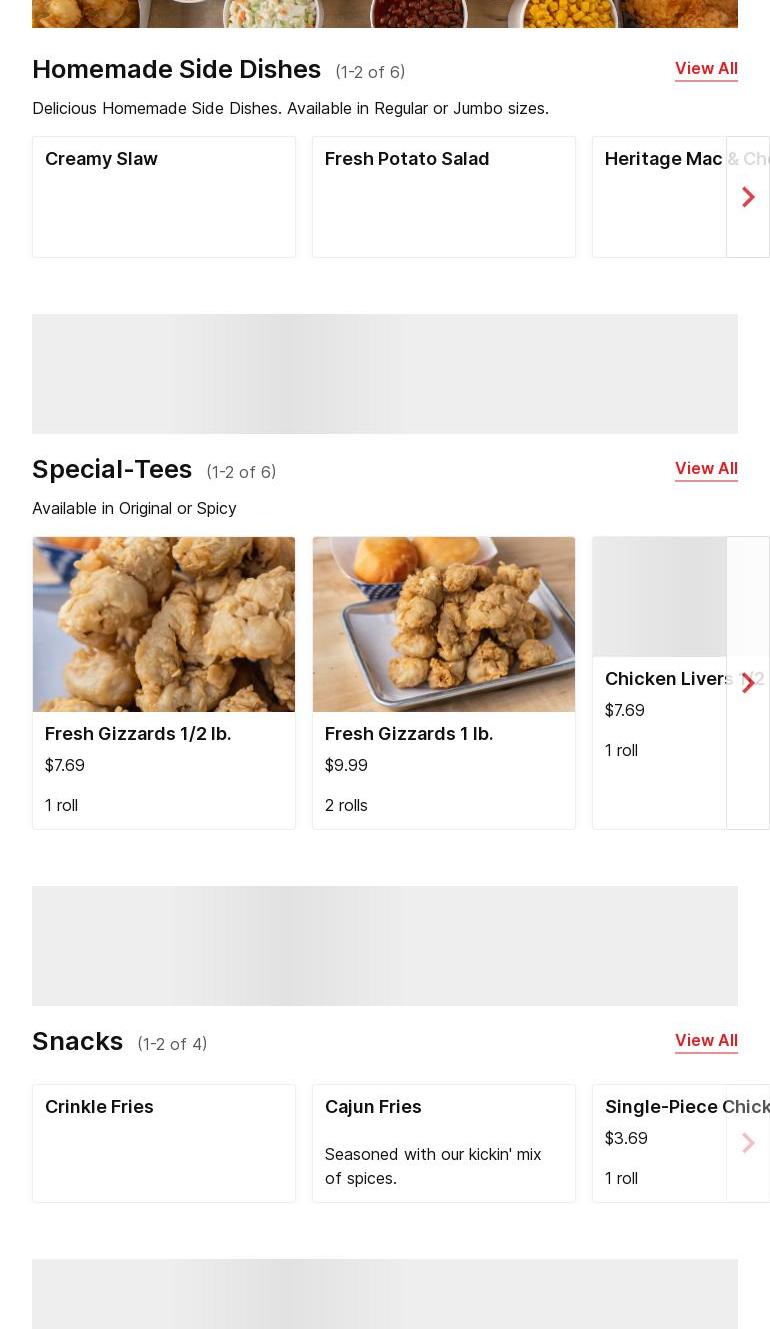Open the Chicken Livers card

coord(659,682)
